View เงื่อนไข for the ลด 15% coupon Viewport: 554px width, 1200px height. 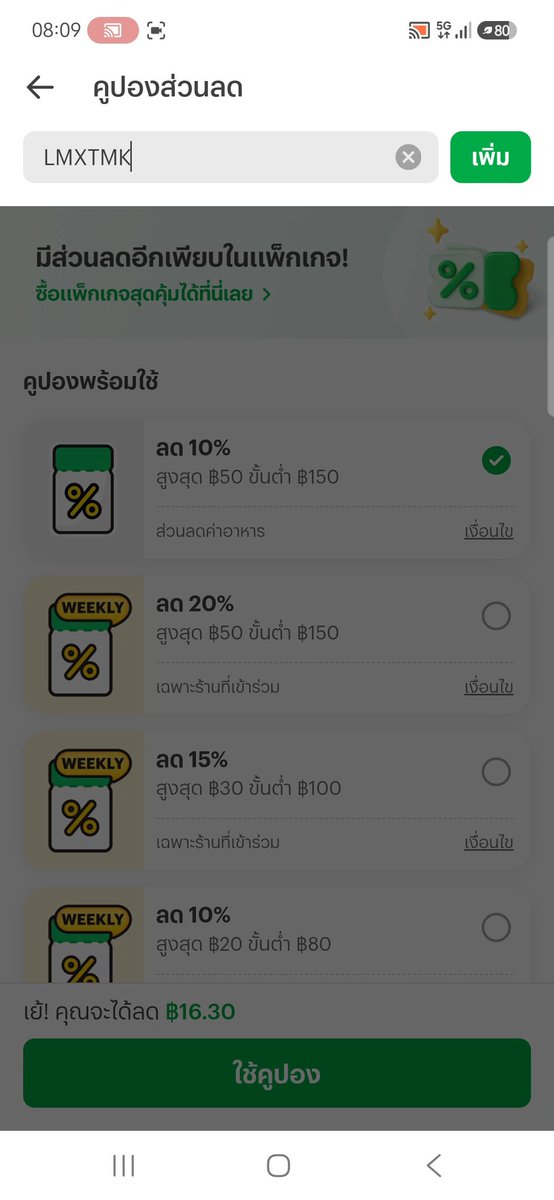pyautogui.click(x=489, y=843)
